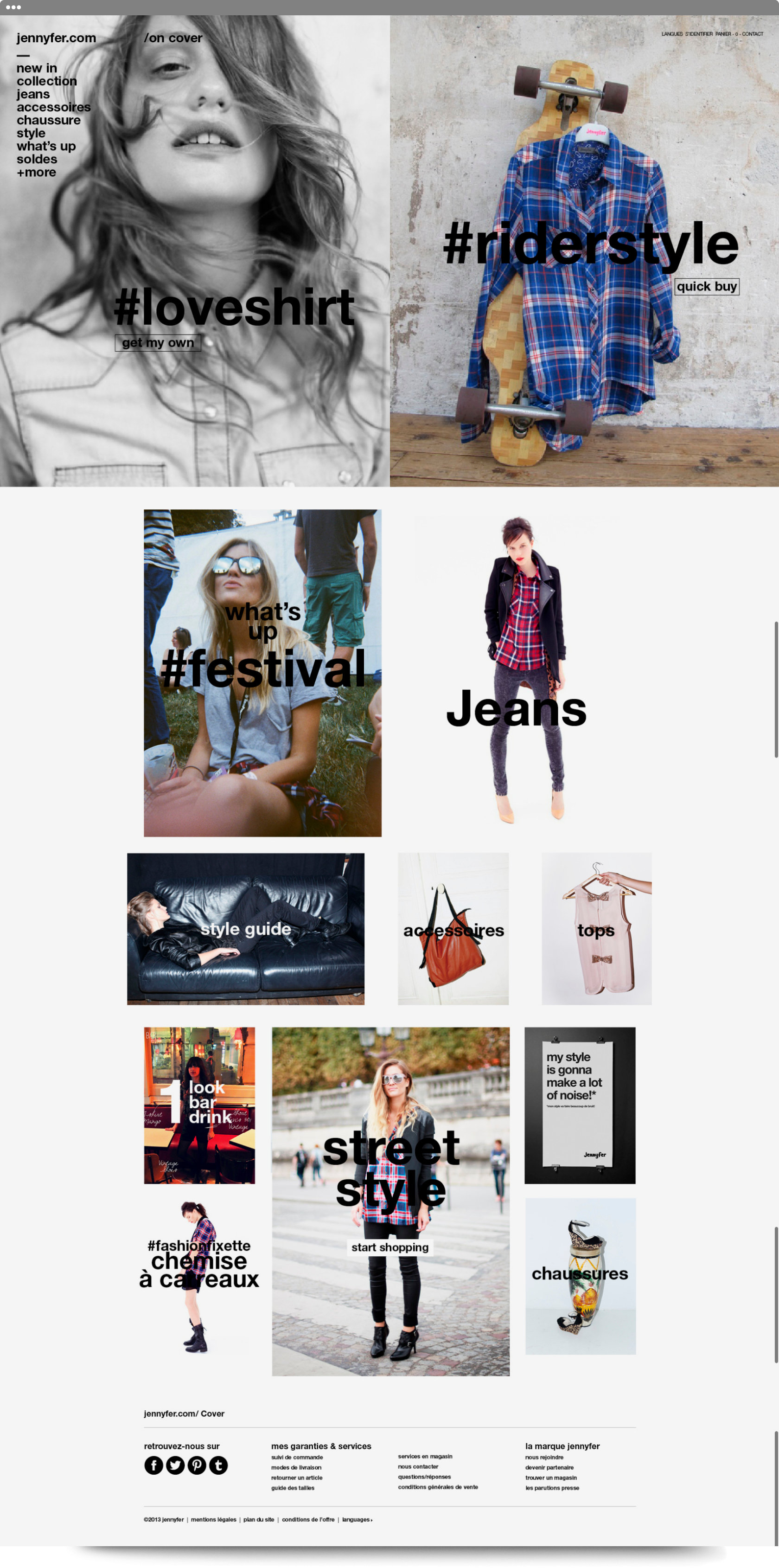Viewport: 779px width, 1568px height.
Task: Open the Pinterest icon in the footer
Action: click(x=197, y=1465)
